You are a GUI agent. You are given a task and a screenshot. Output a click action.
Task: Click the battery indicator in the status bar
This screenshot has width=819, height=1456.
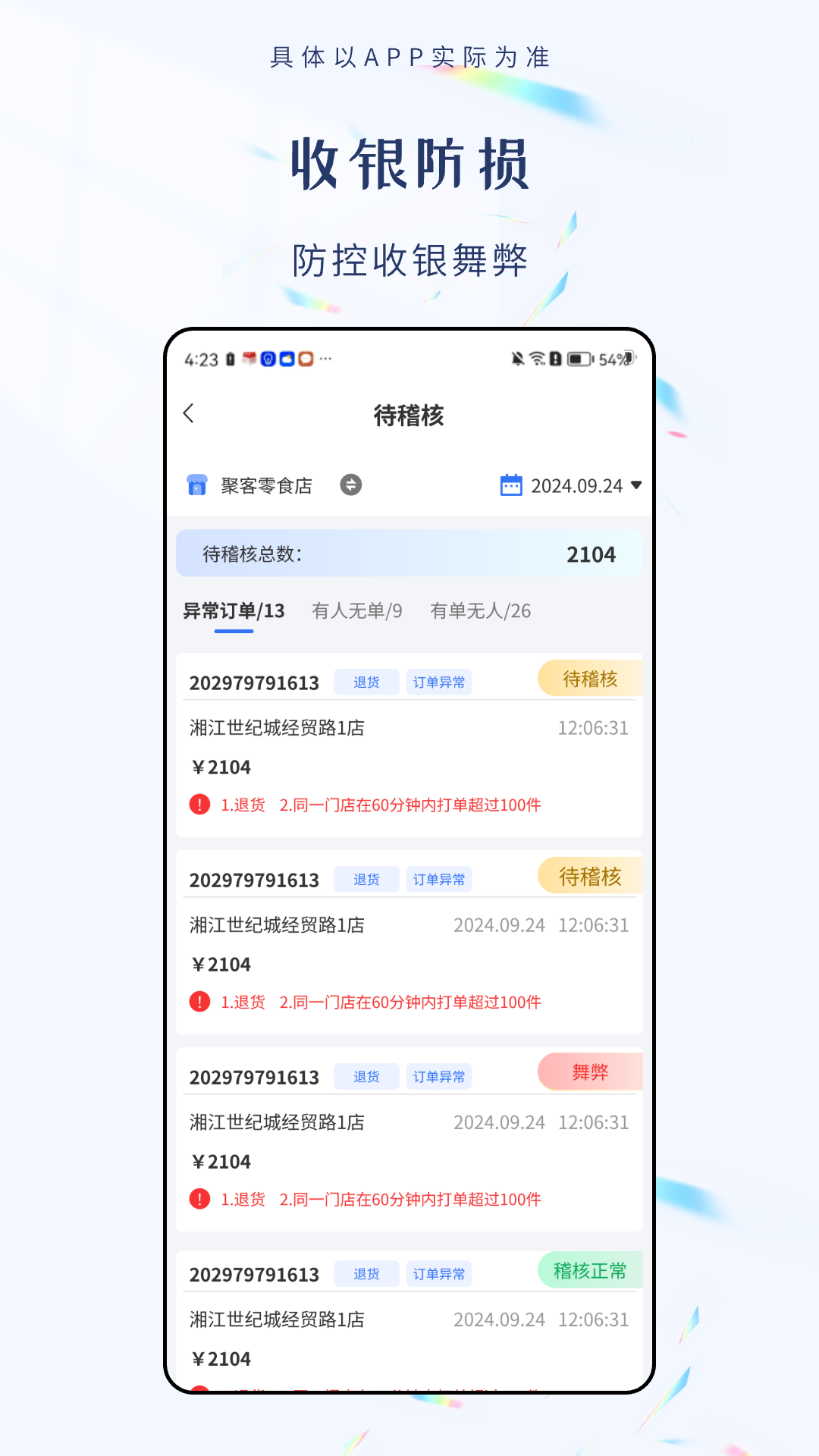pyautogui.click(x=579, y=358)
